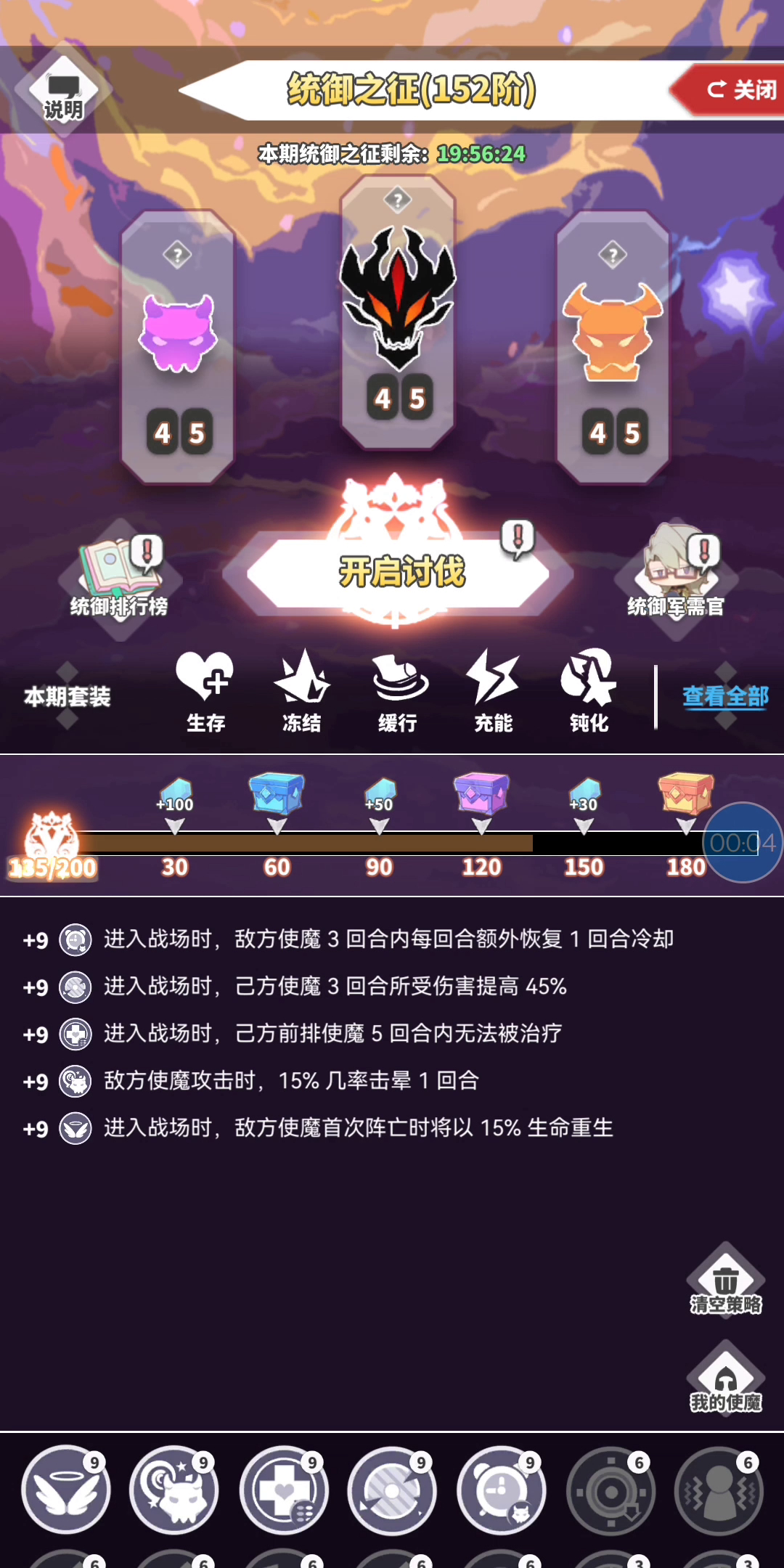Image resolution: width=784 pixels, height=1568 pixels.
Task: Select the black demon boss card
Action: click(398, 312)
